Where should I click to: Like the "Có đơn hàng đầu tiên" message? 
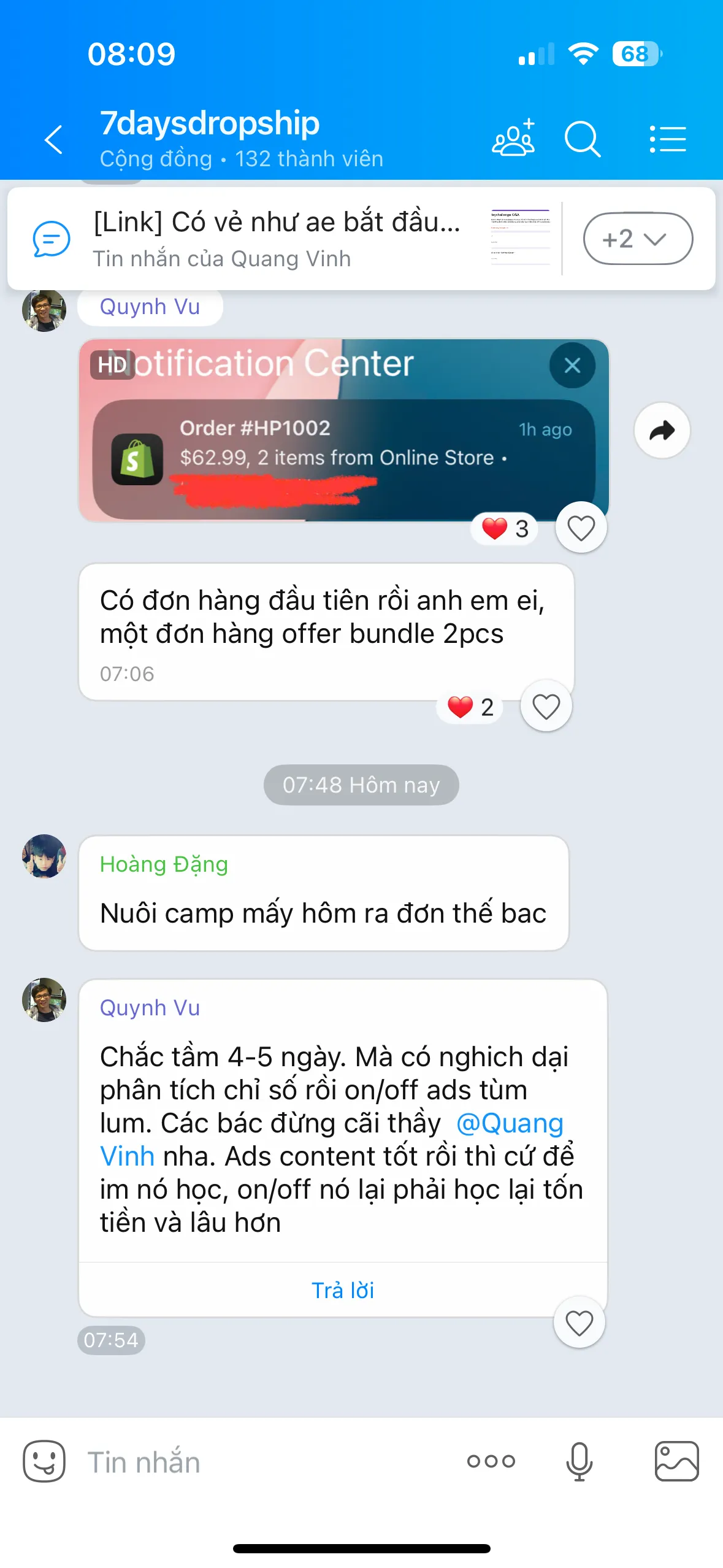coord(546,706)
